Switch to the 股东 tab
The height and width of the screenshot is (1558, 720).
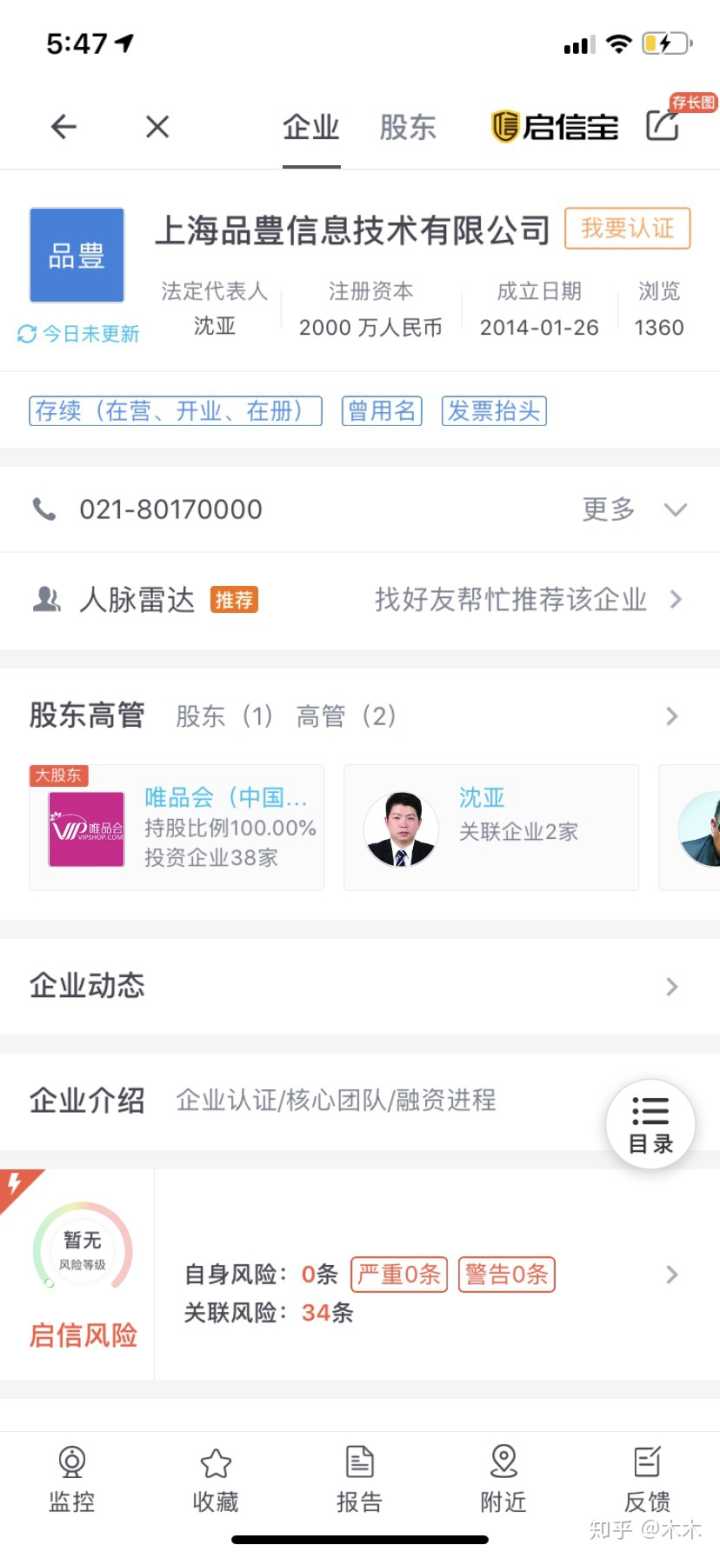[408, 127]
